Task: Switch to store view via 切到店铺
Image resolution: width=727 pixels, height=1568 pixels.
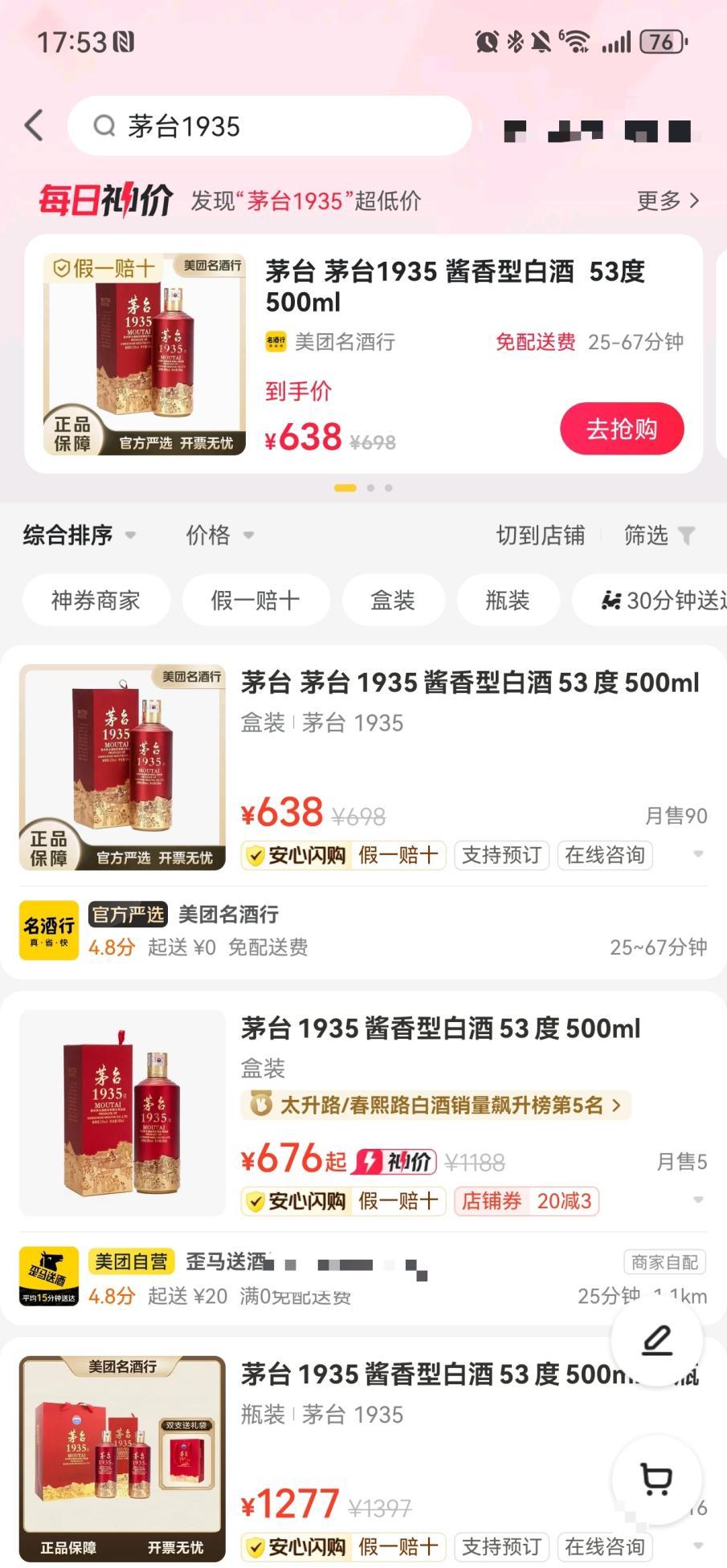Action: point(540,536)
